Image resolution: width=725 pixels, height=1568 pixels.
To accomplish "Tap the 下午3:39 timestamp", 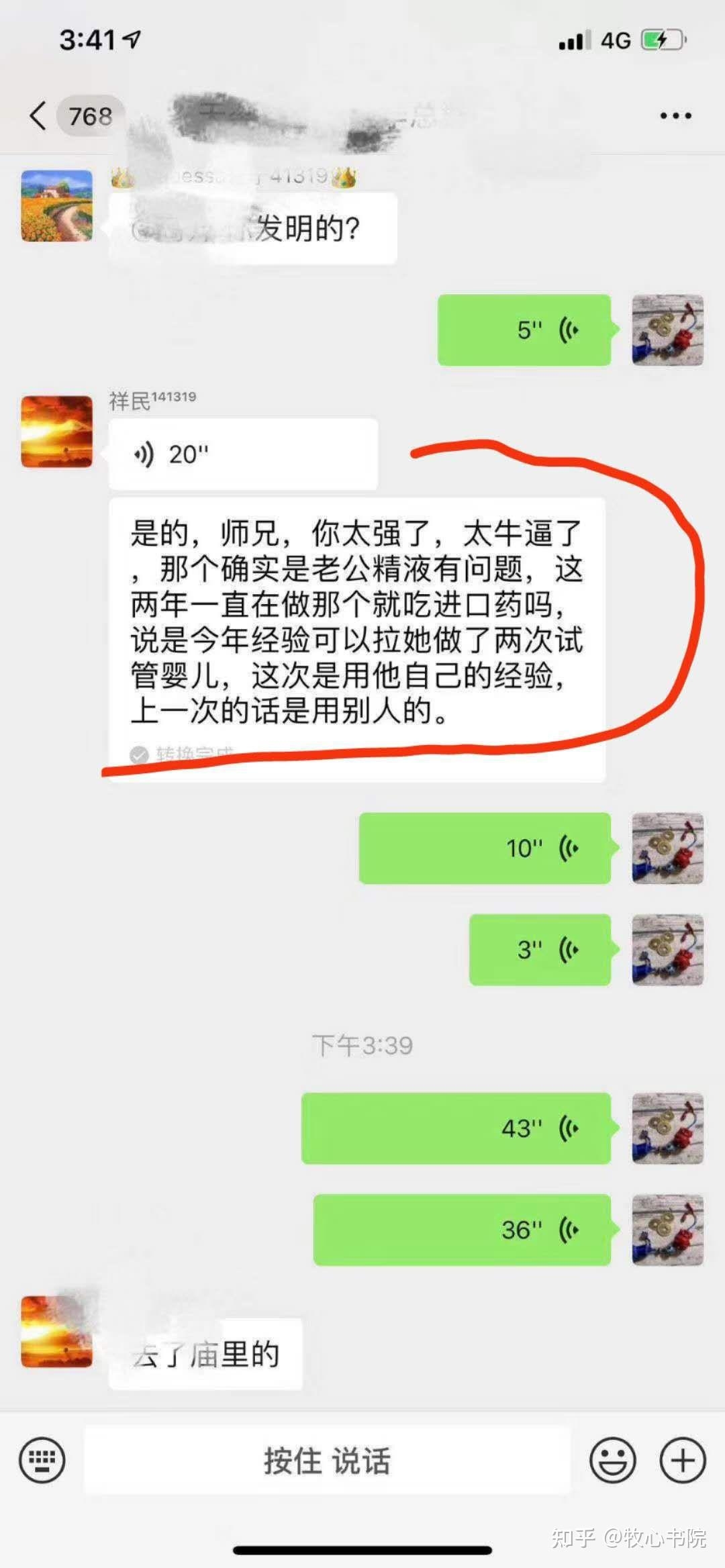I will (x=362, y=1045).
